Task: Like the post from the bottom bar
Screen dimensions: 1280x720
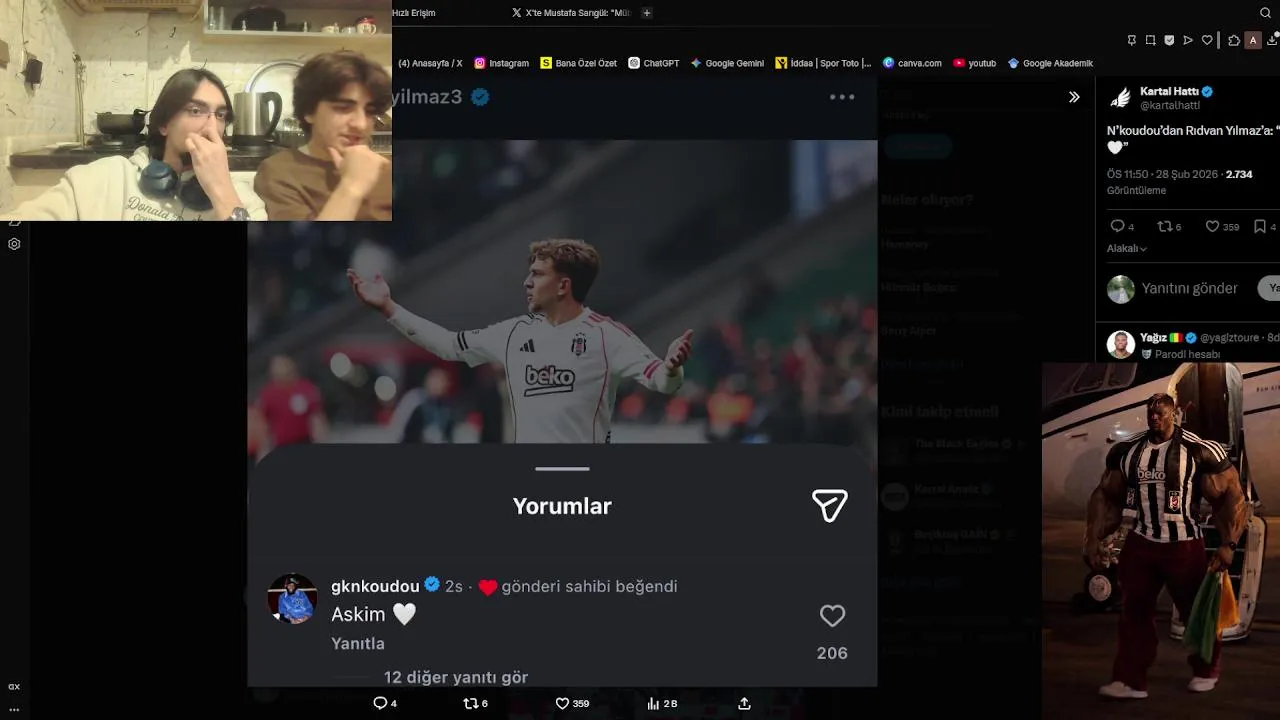Action: coord(571,703)
